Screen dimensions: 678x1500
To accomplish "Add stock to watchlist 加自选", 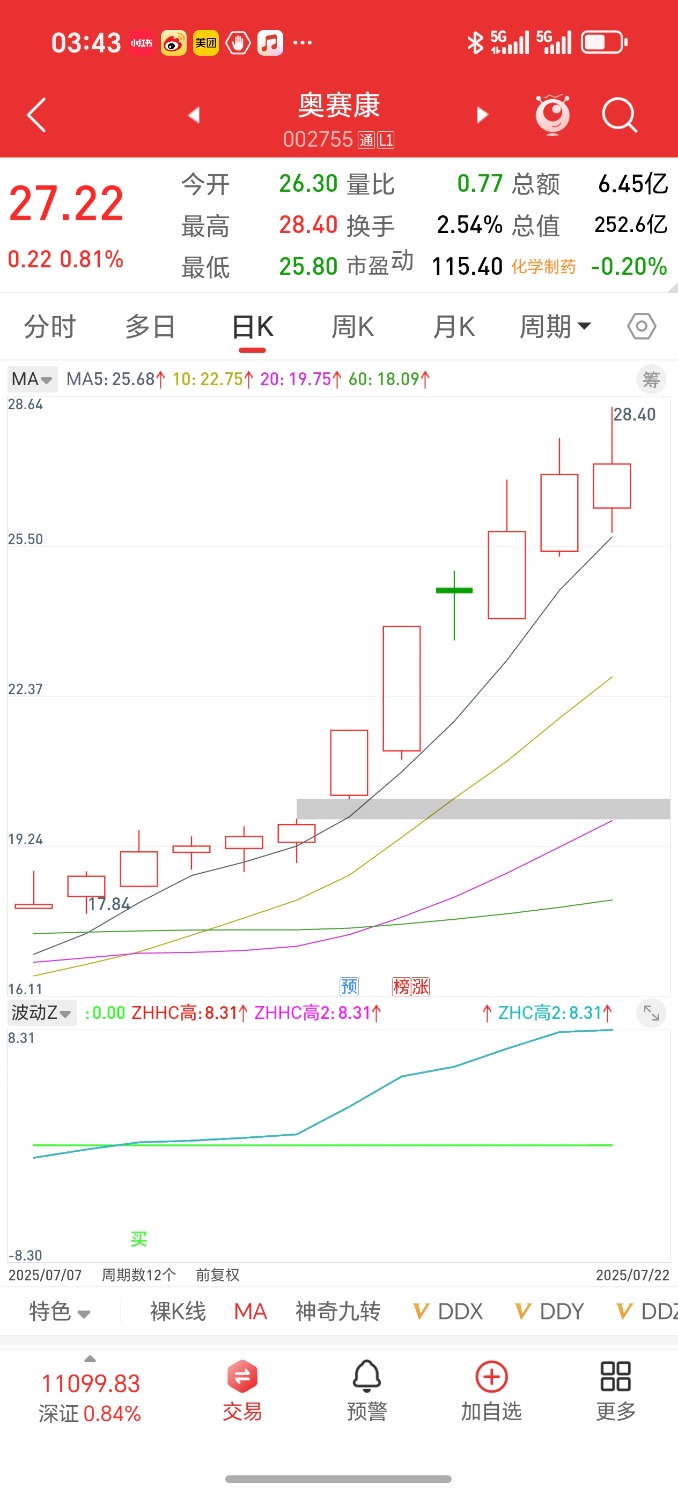I will (x=491, y=1391).
